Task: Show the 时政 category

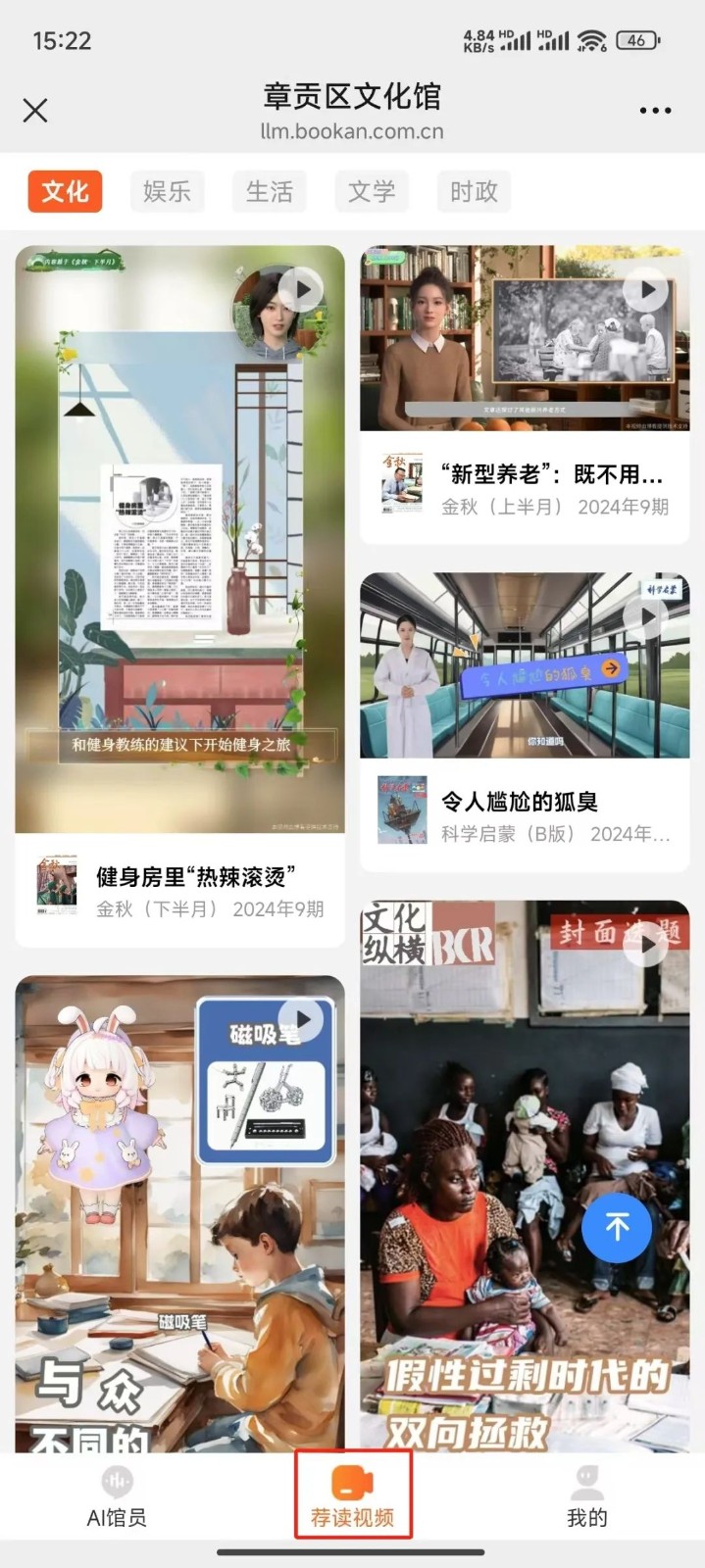Action: tap(474, 191)
